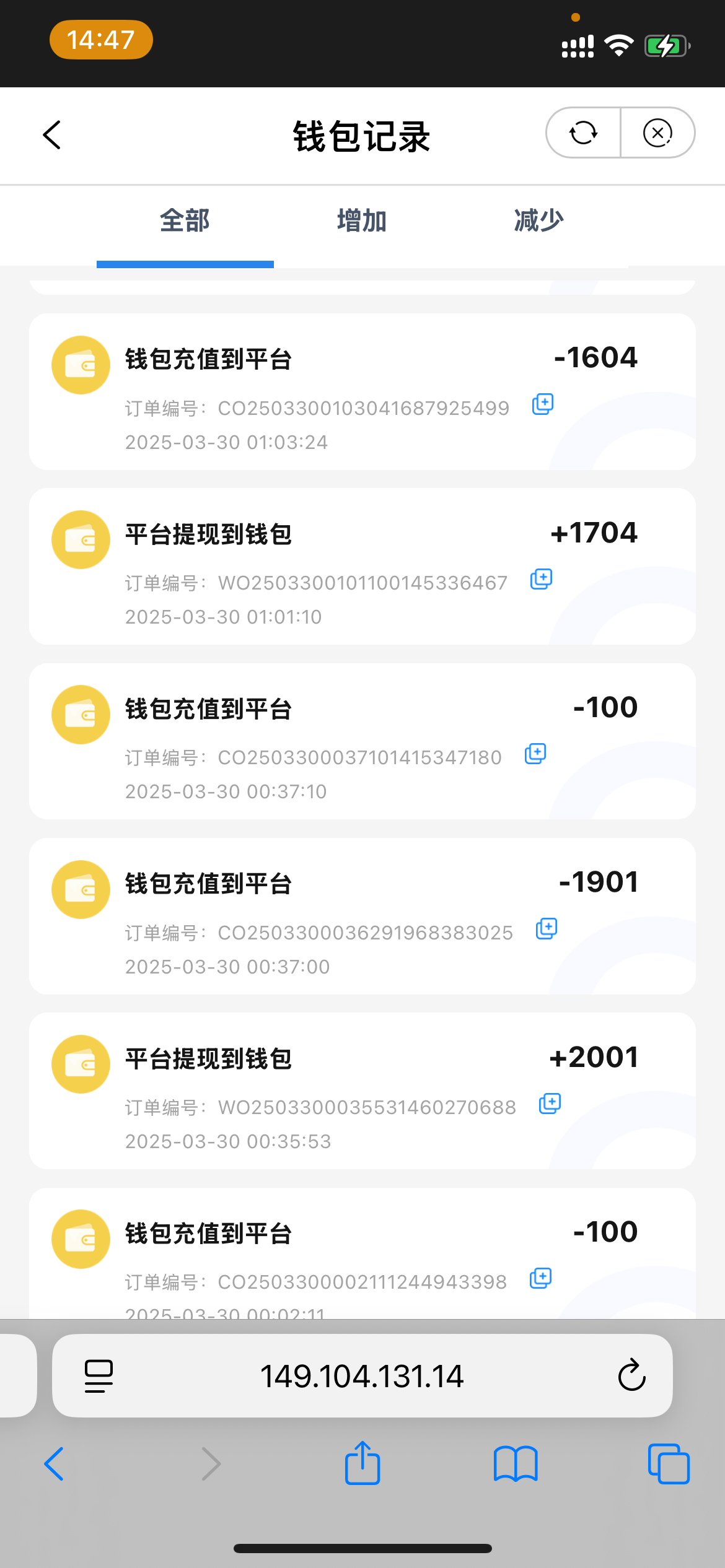725x1568 pixels.
Task: Open the page menu beside the address
Action: click(99, 1376)
